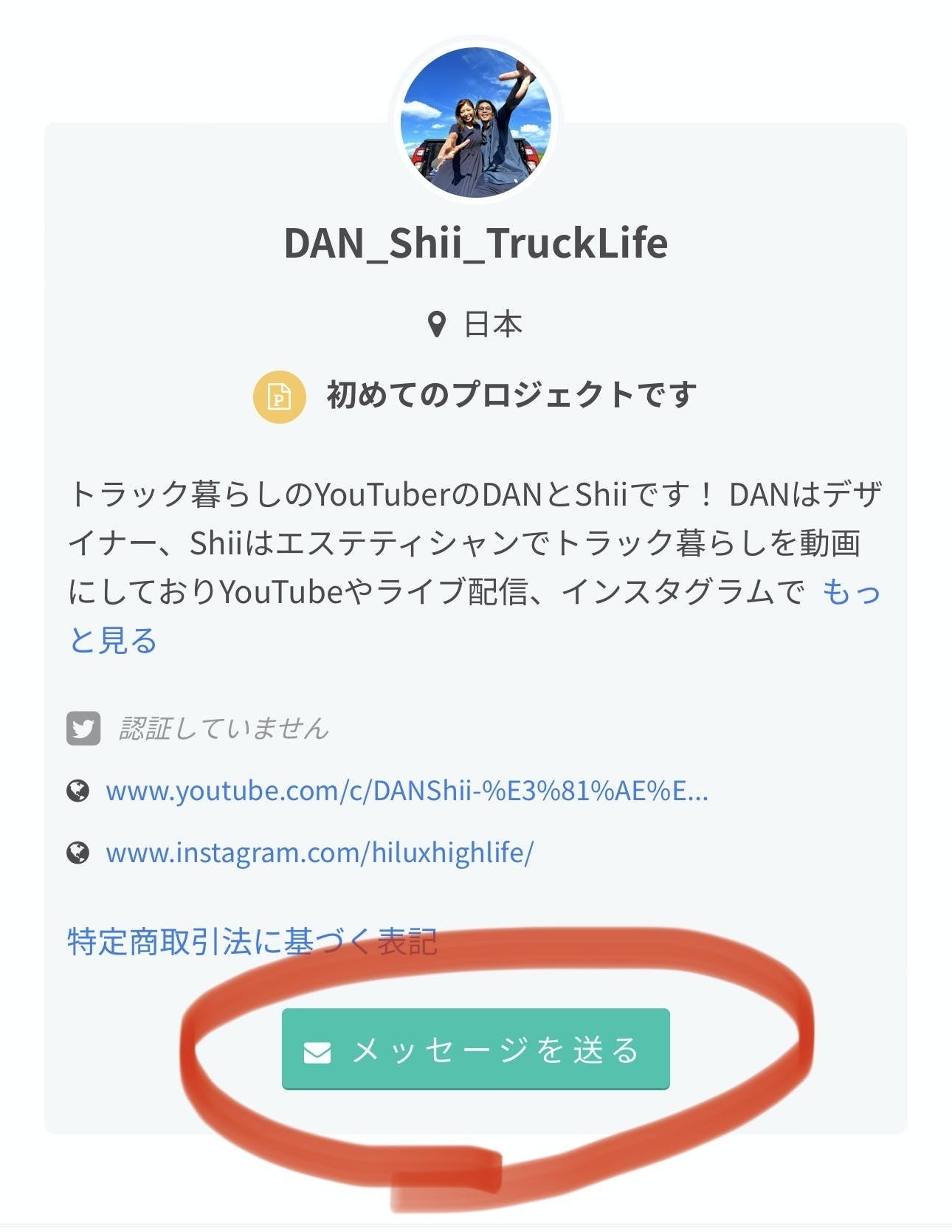Tap the メッセージを送る button
The image size is (952, 1232).
pos(475,1049)
